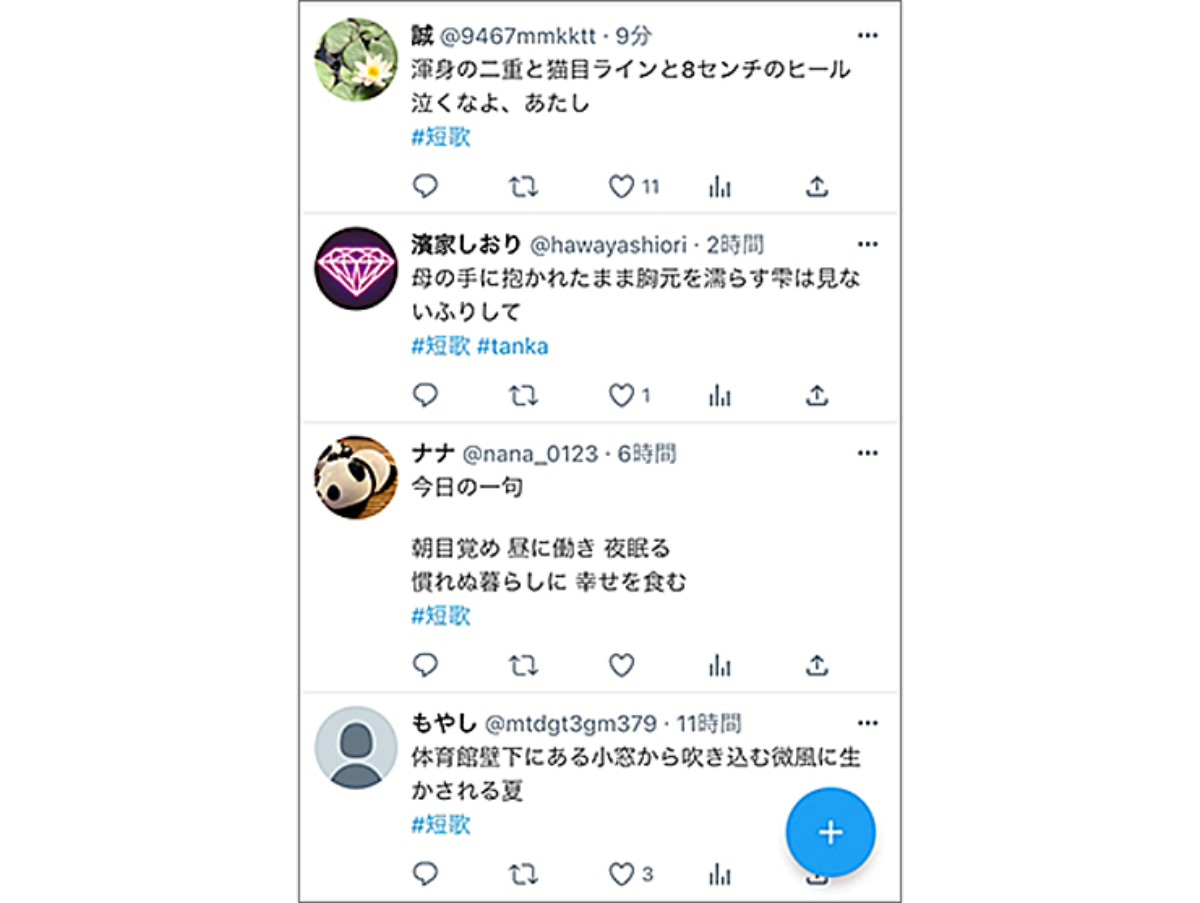Compose a new post with plus button

830,832
